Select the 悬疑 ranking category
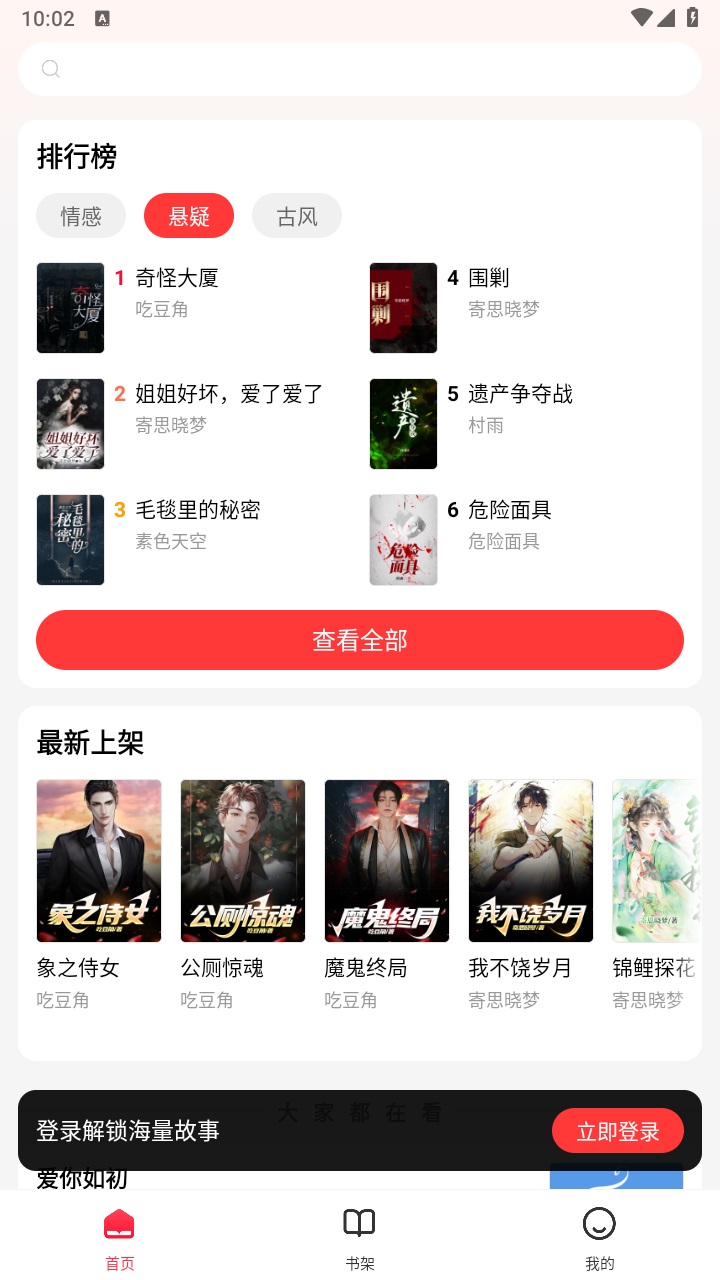 tap(189, 215)
